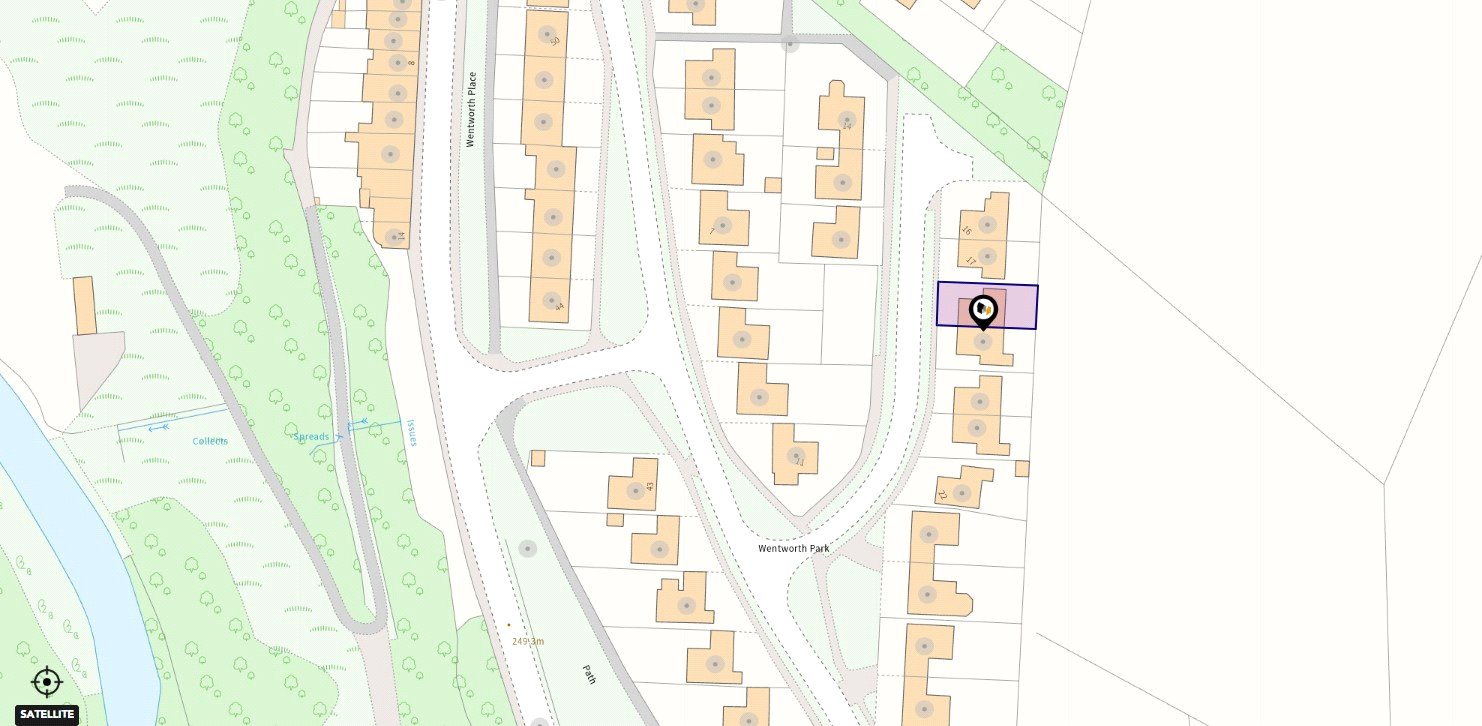
Task: Tap the locate crosshair icon
Action: (x=47, y=682)
